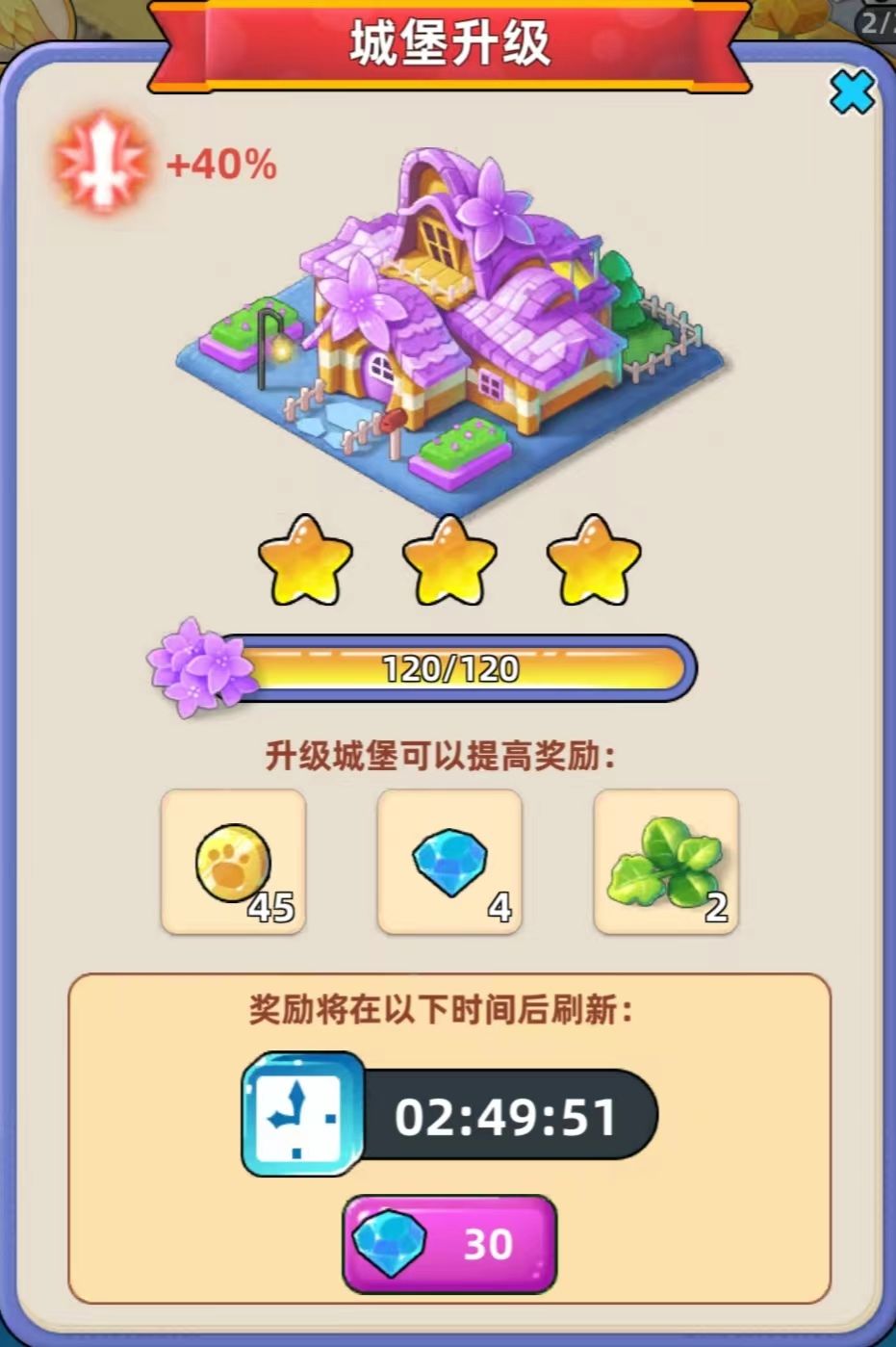The height and width of the screenshot is (1347, 896).
Task: Open the diamond reward card showing 4
Action: coord(449,862)
